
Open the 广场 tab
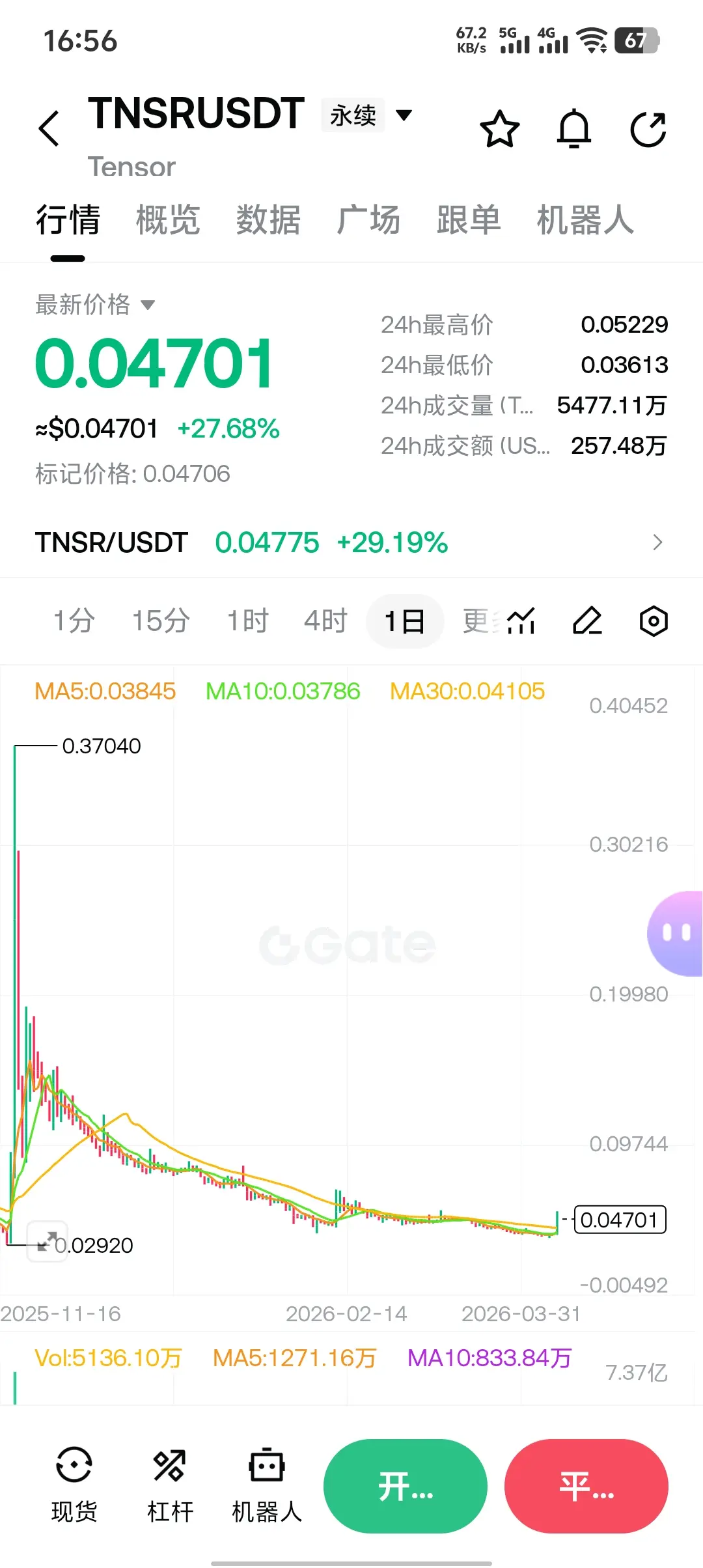coord(368,219)
